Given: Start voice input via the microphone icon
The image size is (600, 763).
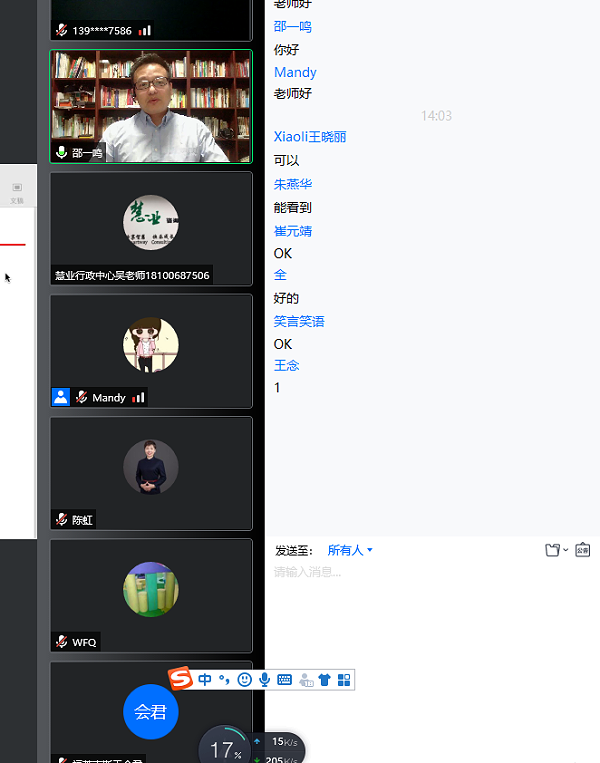Looking at the screenshot, I should [x=264, y=680].
